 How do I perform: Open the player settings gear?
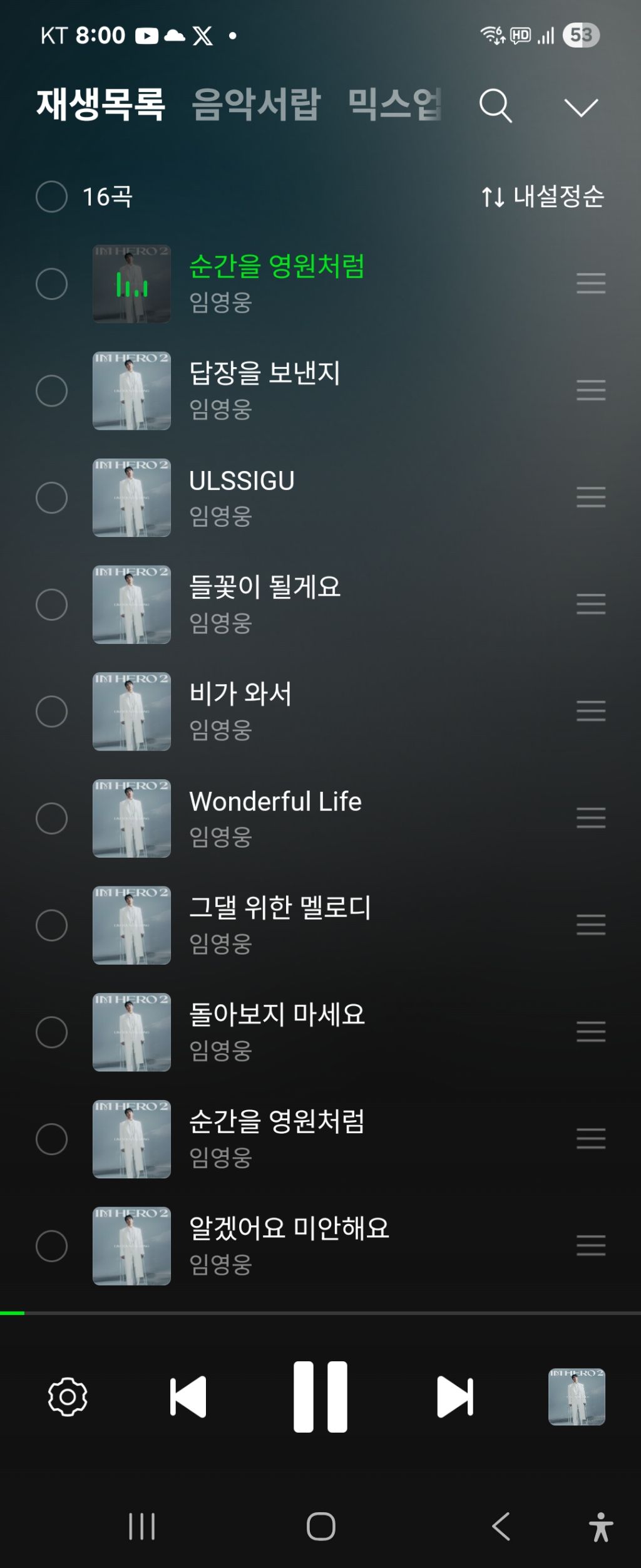coord(68,1396)
